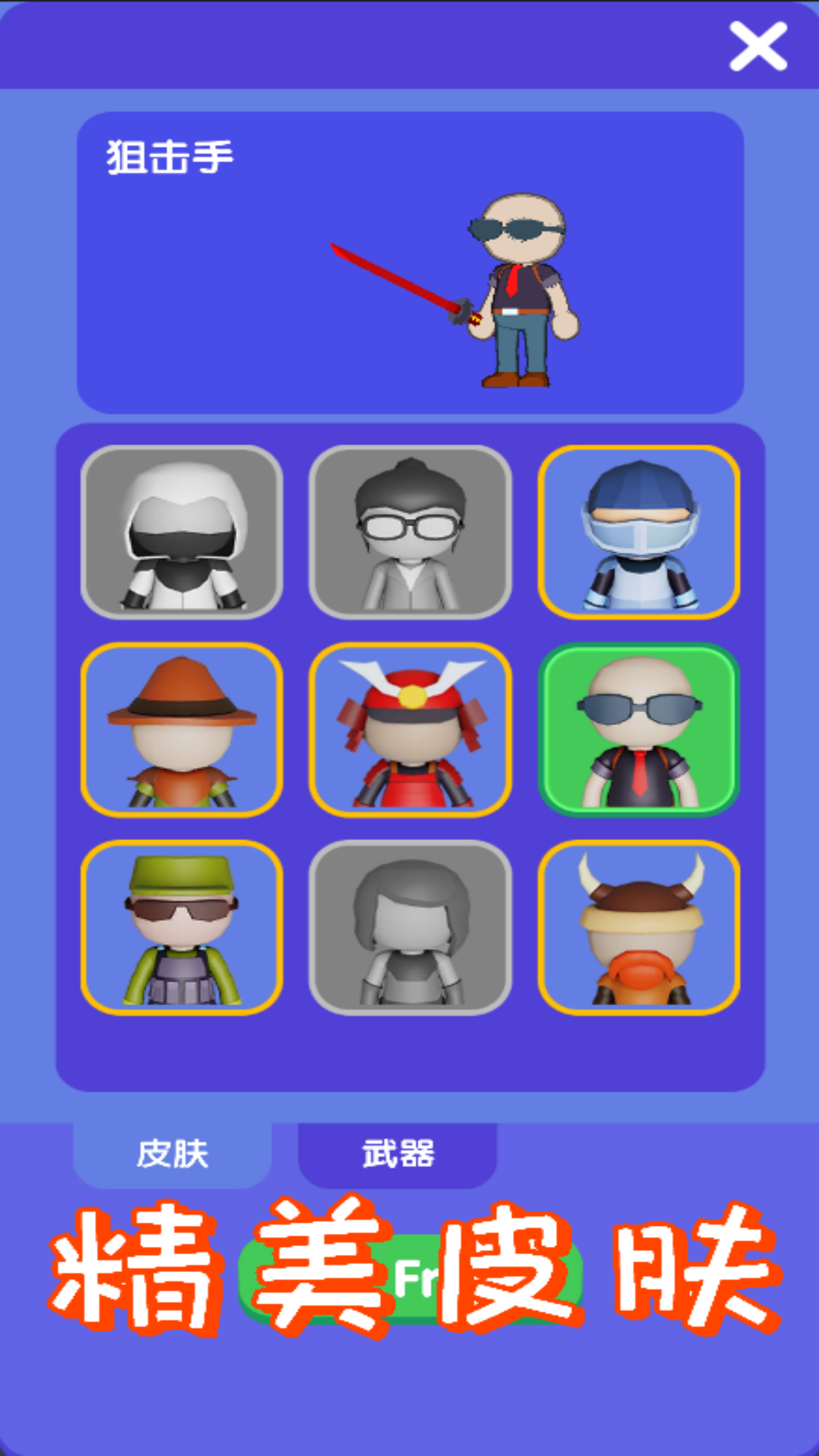Image resolution: width=819 pixels, height=1456 pixels.
Task: Select the locked grey long-haired skin
Action: coord(410,927)
